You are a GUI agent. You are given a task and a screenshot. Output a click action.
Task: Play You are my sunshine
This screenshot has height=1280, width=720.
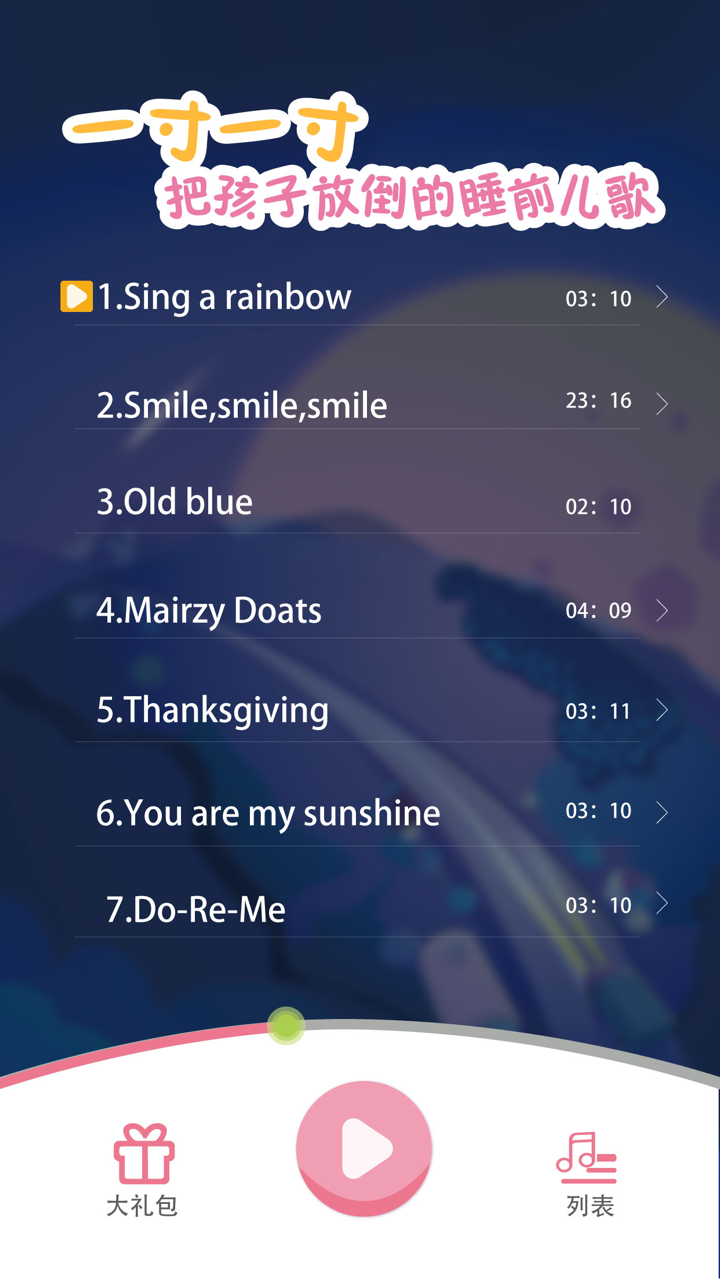[x=268, y=812]
